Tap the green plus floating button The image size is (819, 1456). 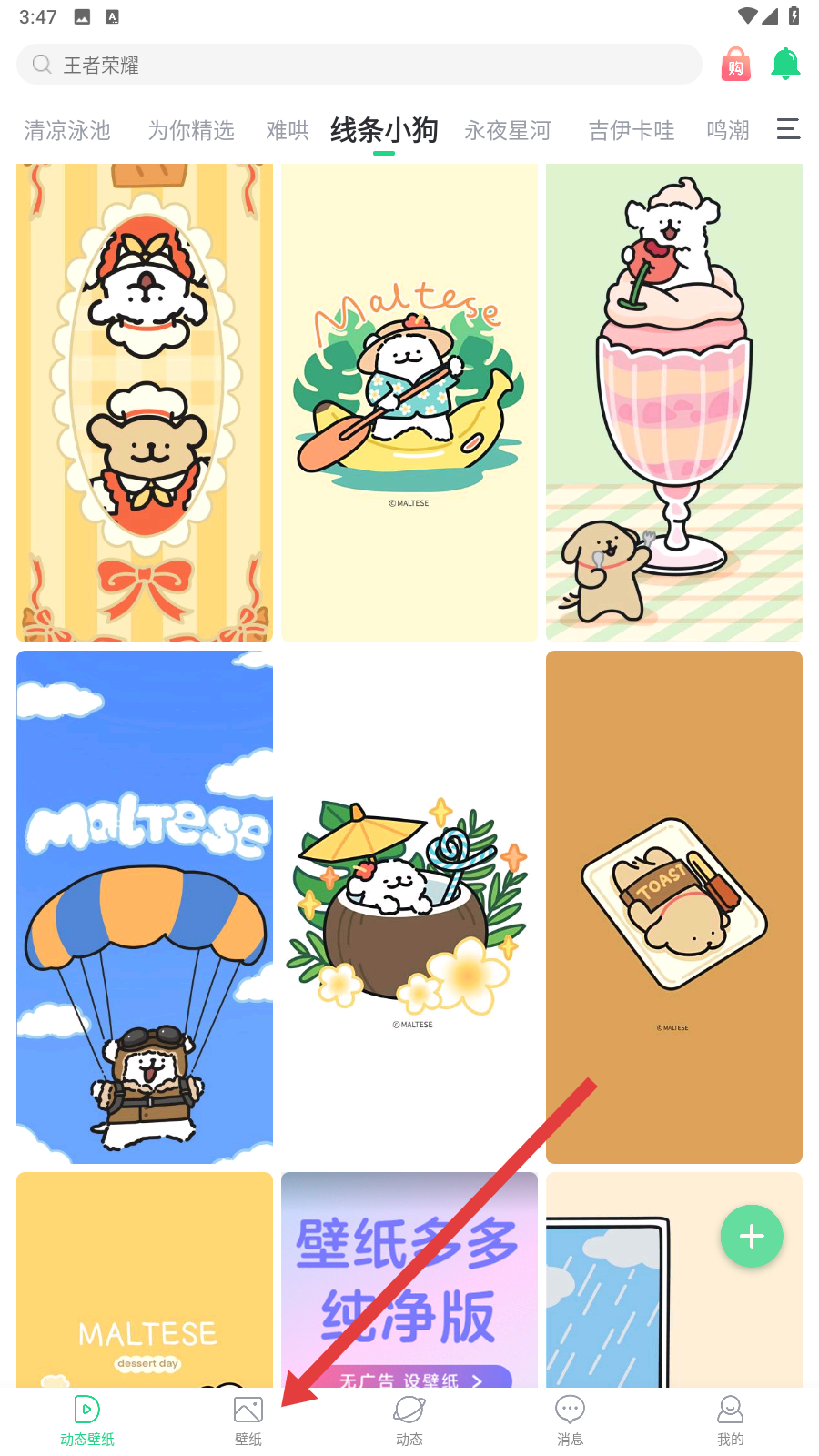tap(752, 1236)
